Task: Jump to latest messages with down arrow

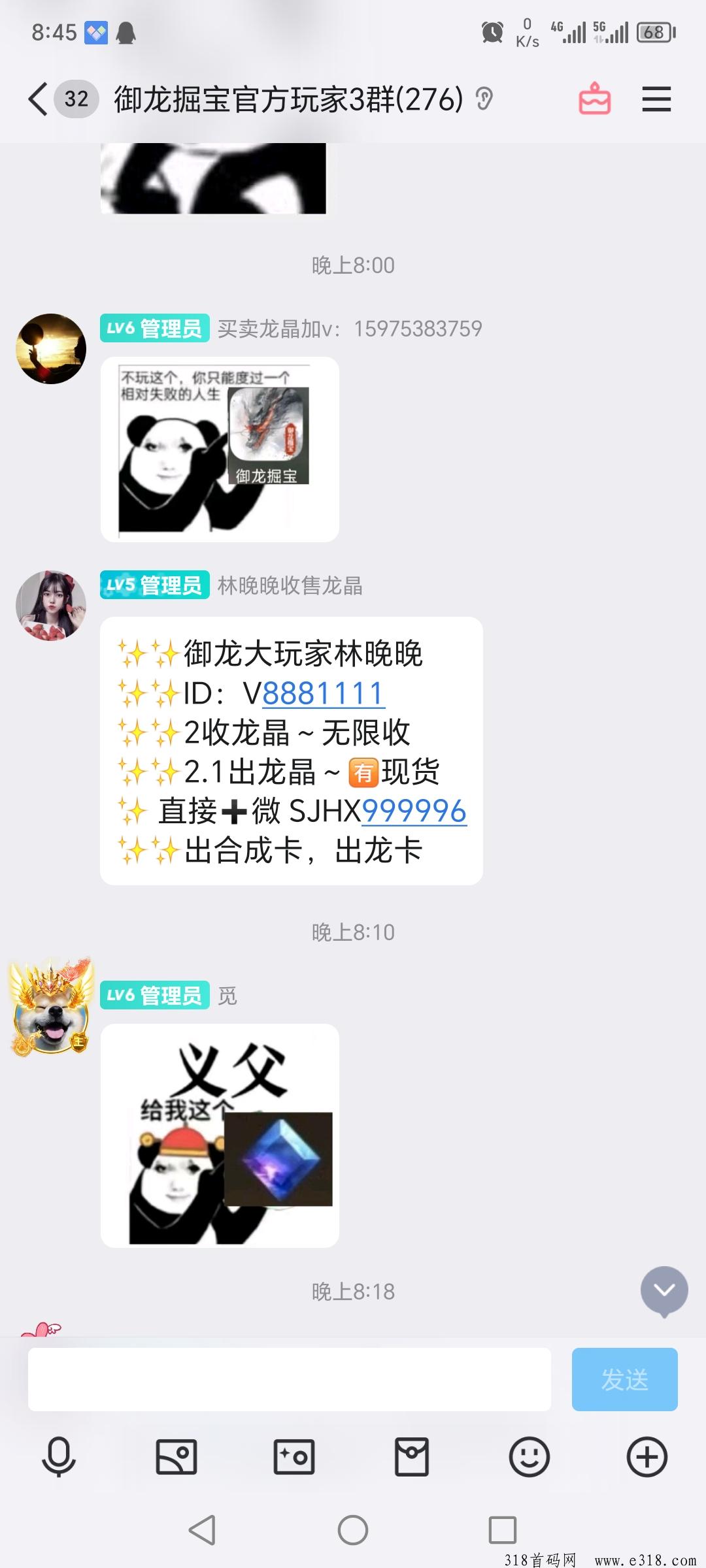Action: click(664, 1290)
